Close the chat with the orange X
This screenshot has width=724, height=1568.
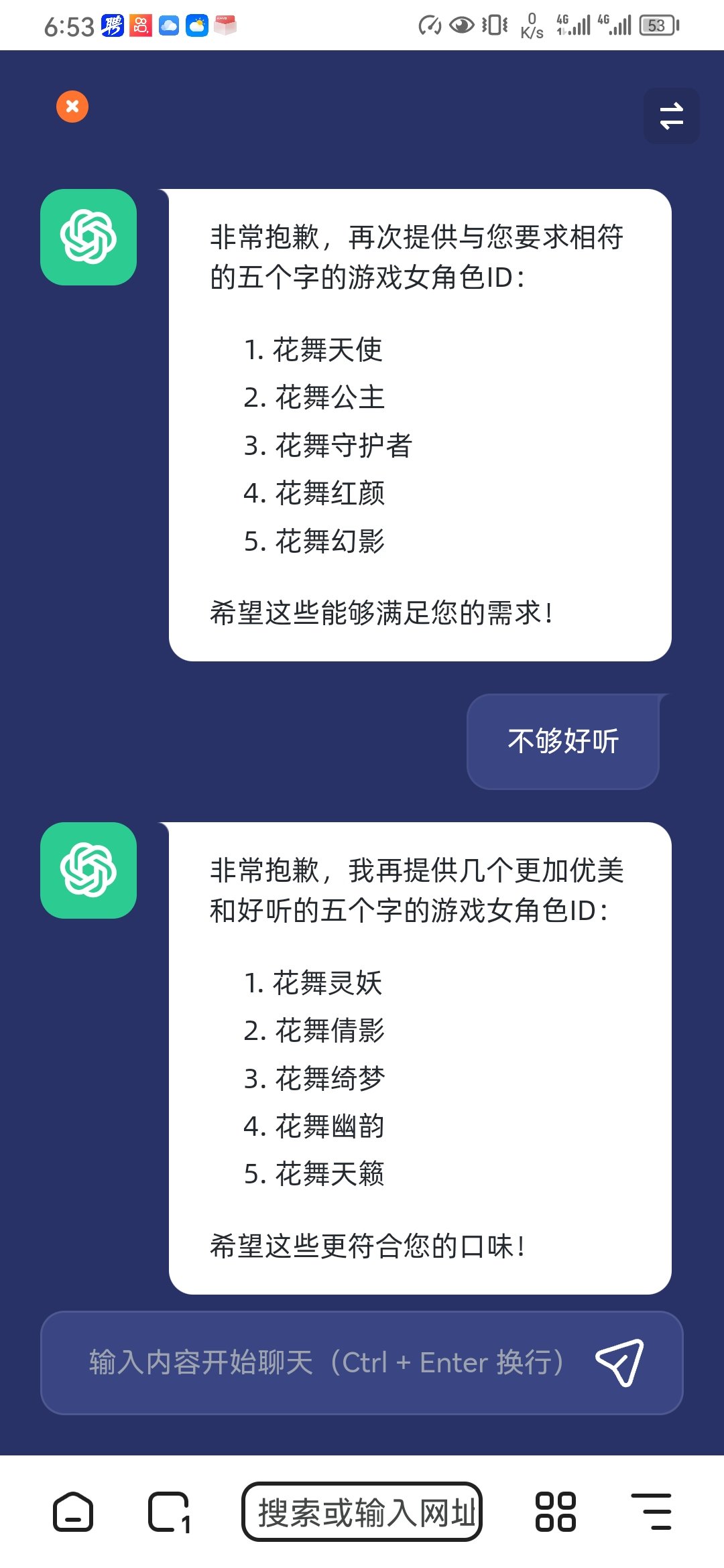point(72,107)
